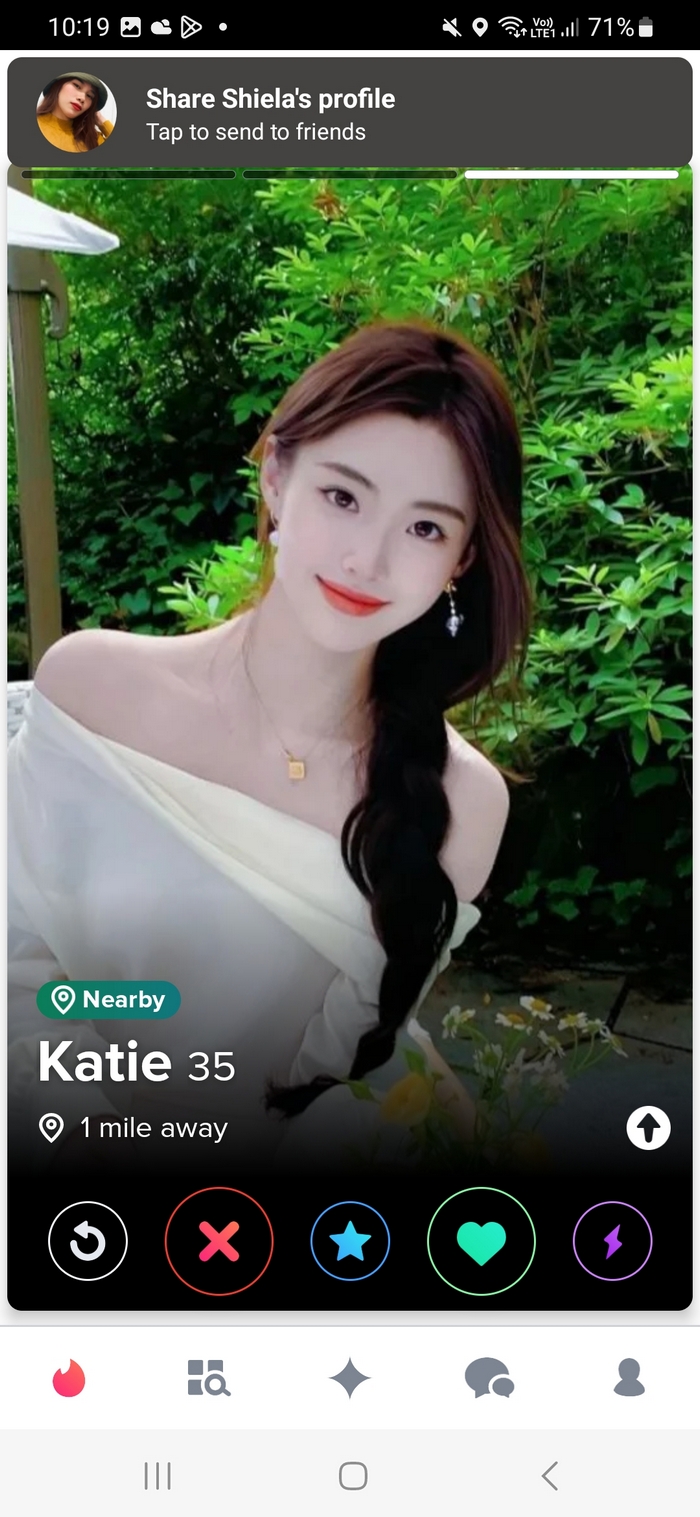Open Katie's full profile with up arrow

(648, 1129)
